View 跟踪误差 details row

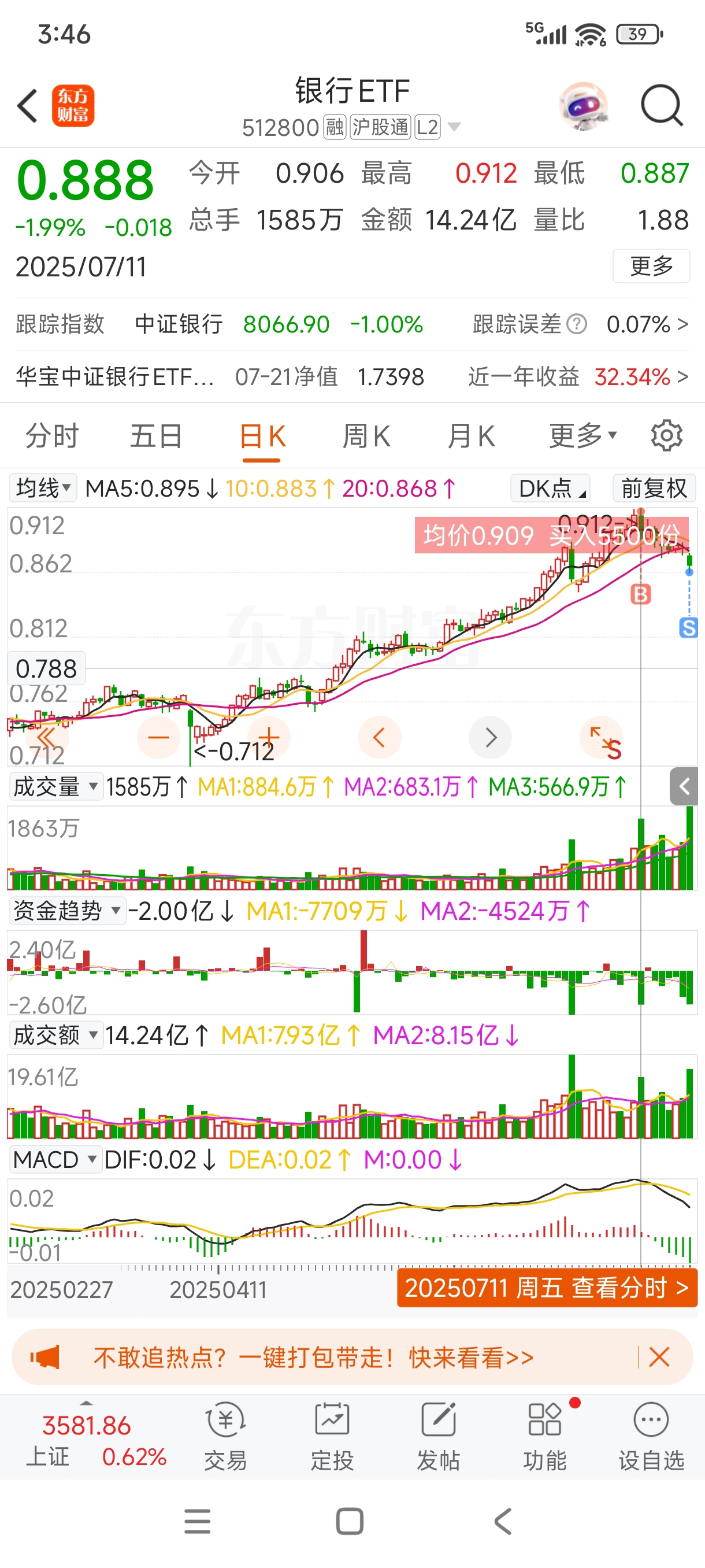[580, 324]
